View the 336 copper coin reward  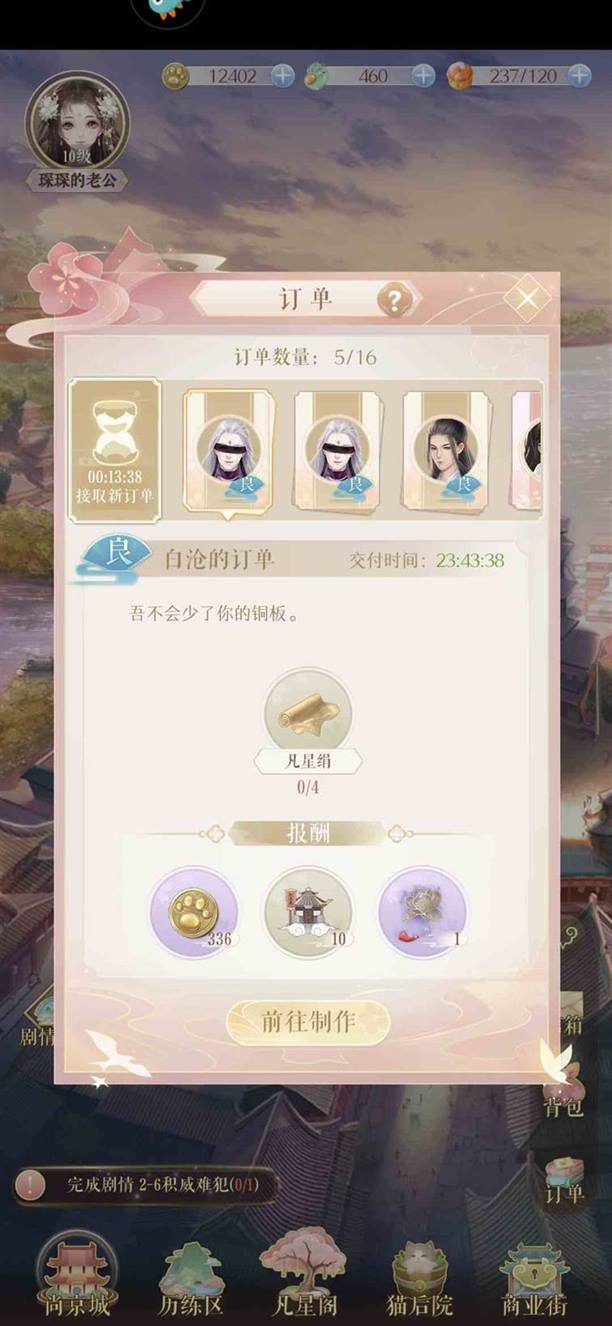pos(194,911)
